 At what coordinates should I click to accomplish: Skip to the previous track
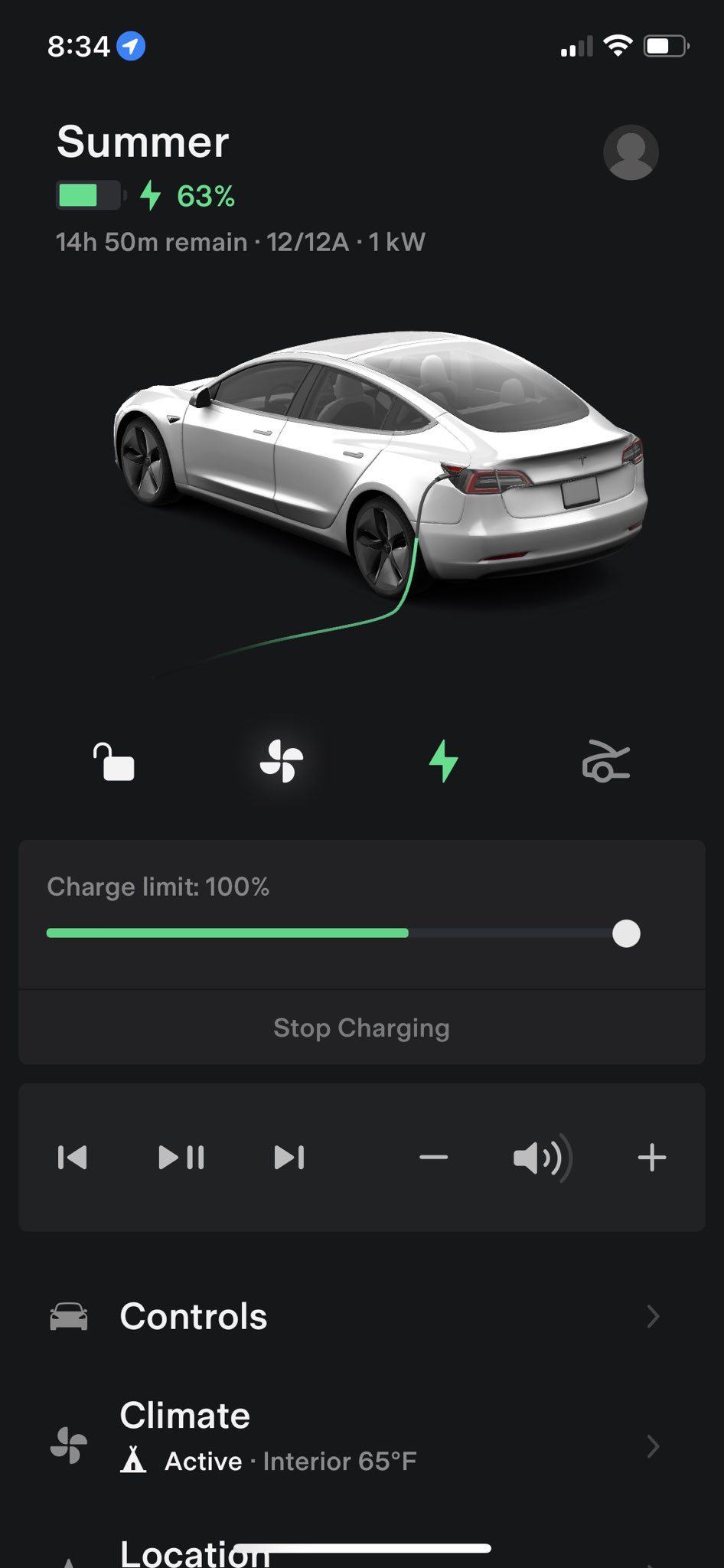coord(73,1157)
